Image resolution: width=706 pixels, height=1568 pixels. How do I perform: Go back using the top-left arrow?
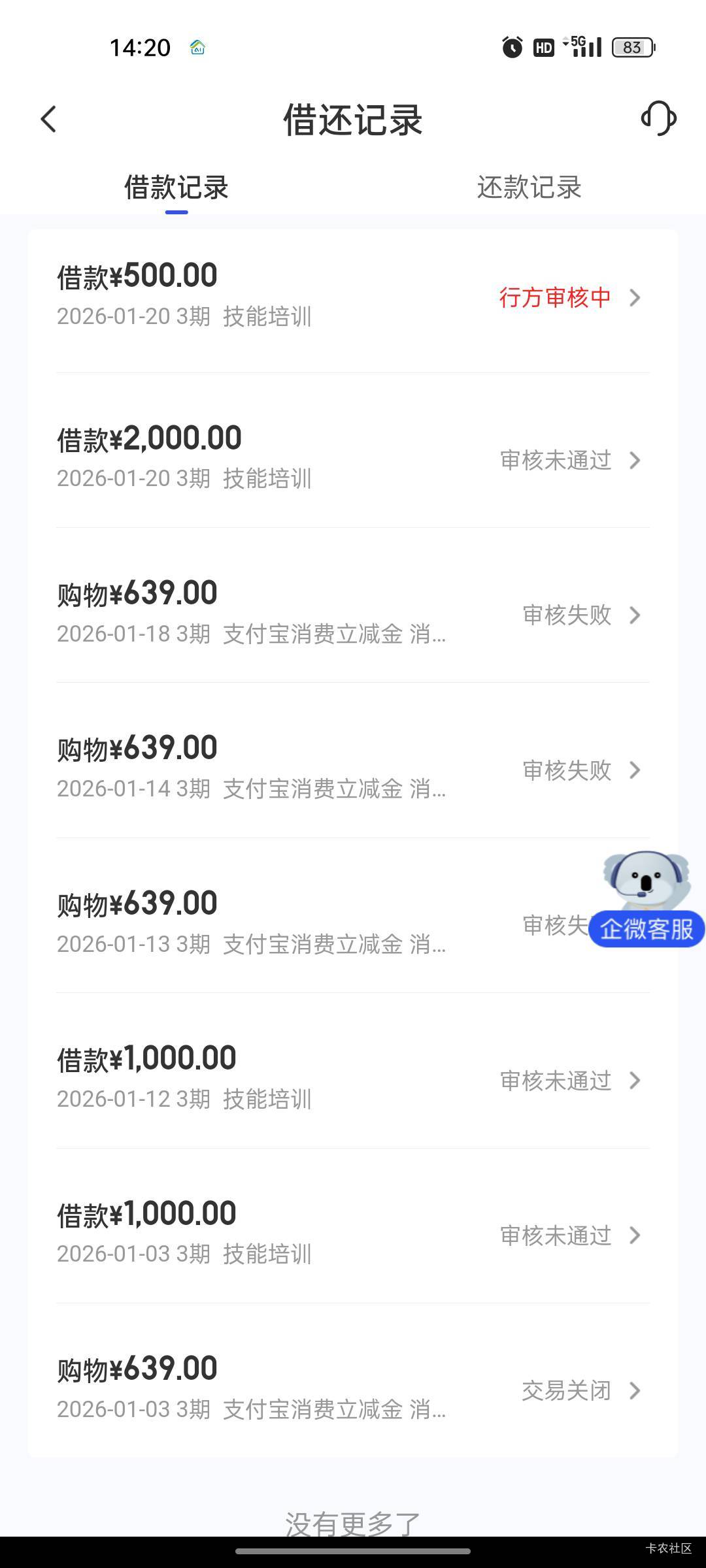(49, 120)
